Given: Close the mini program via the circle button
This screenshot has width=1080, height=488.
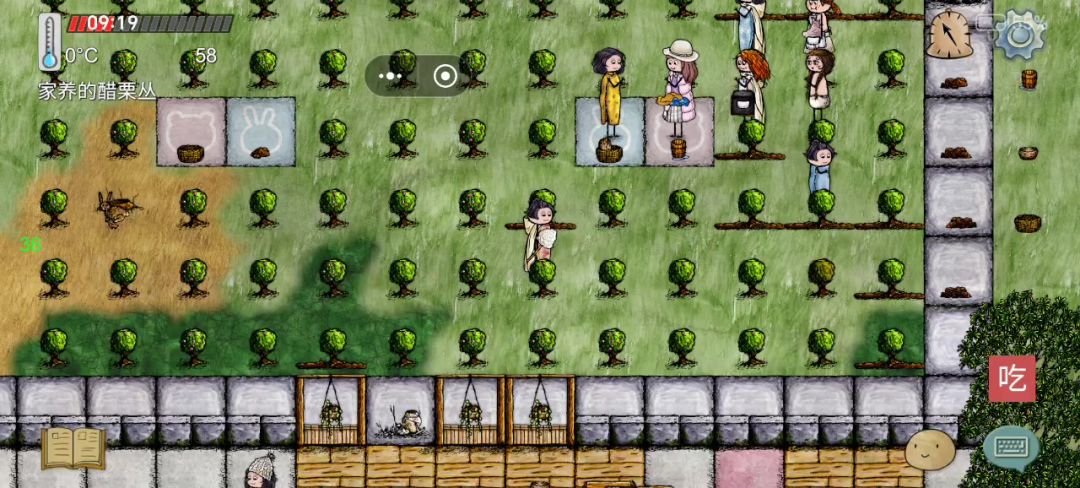Looking at the screenshot, I should [445, 76].
